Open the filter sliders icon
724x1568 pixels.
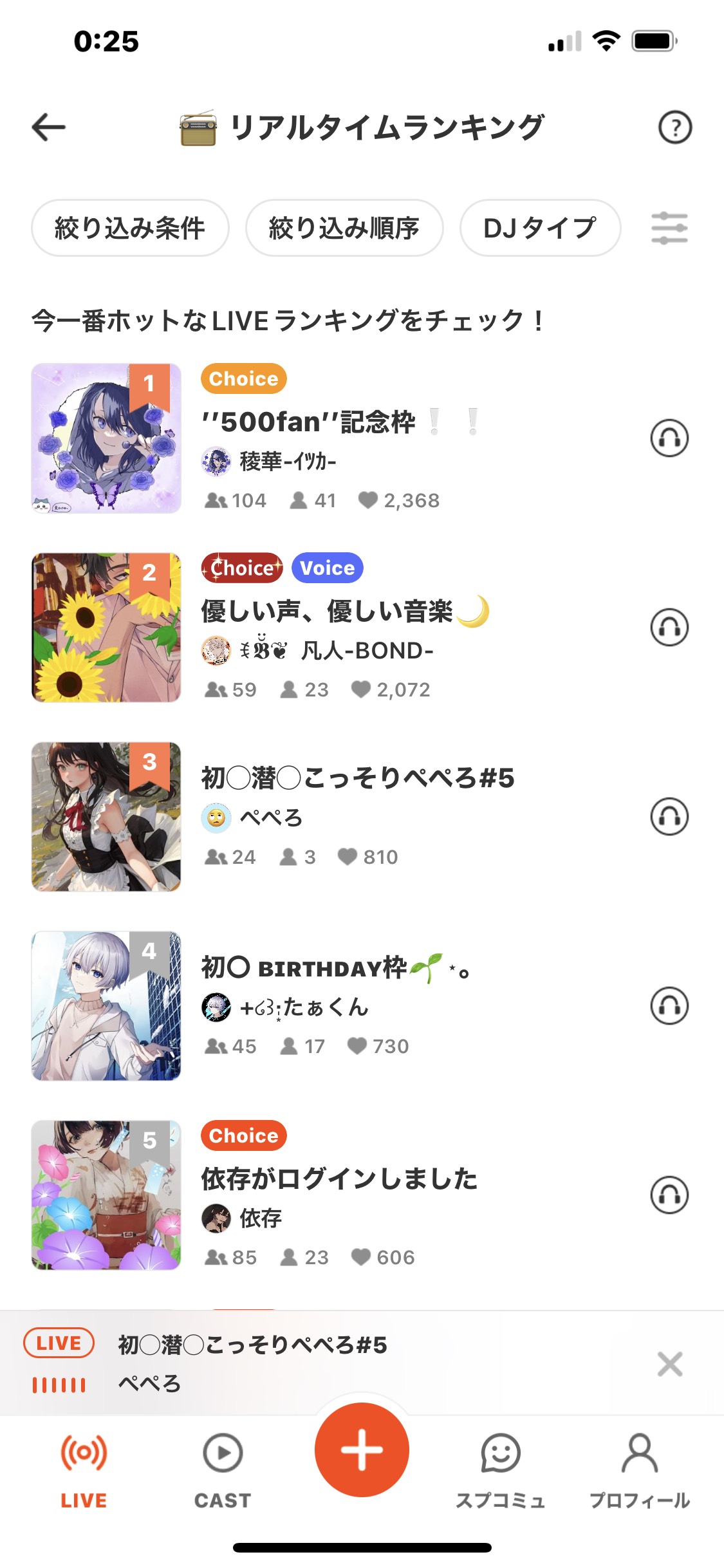[669, 229]
